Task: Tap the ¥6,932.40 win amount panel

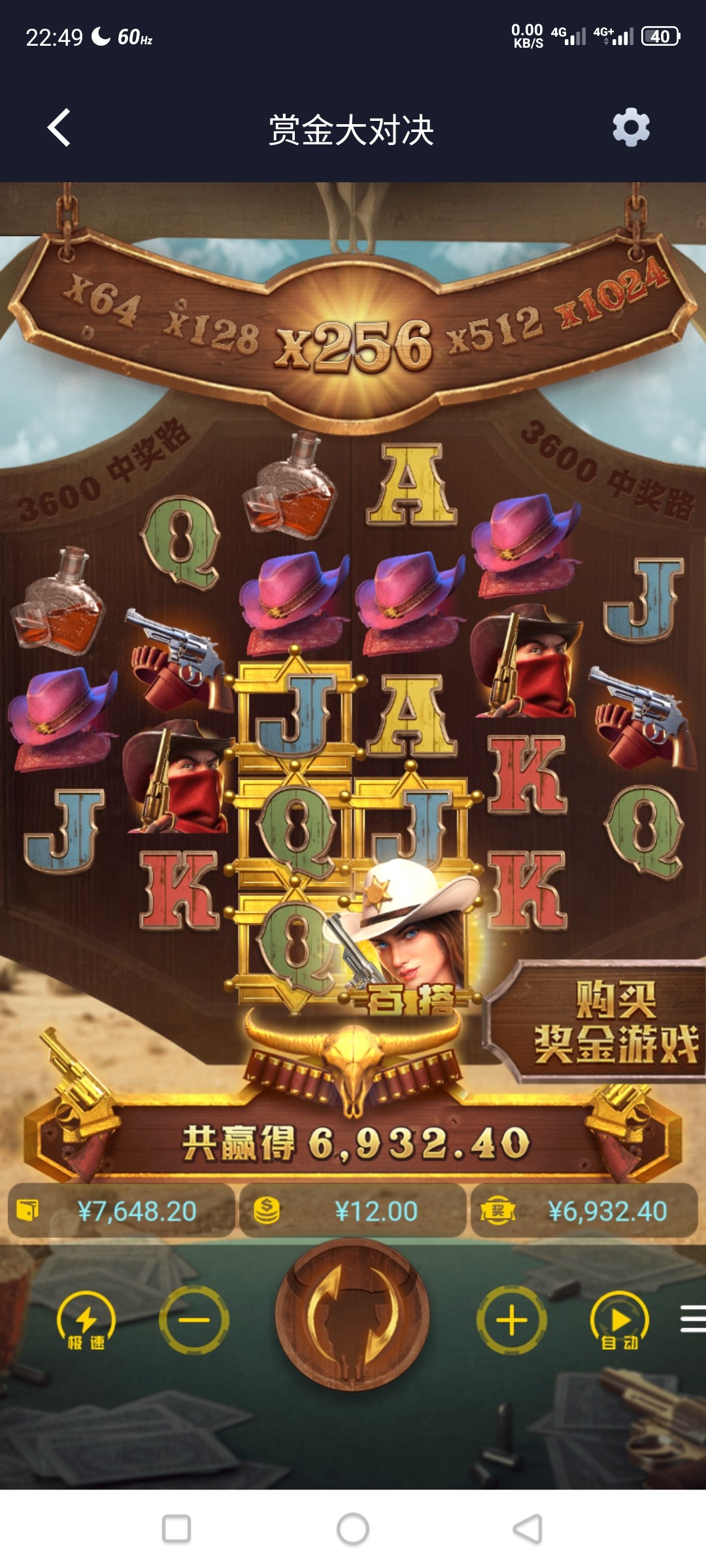Action: 584,1211
